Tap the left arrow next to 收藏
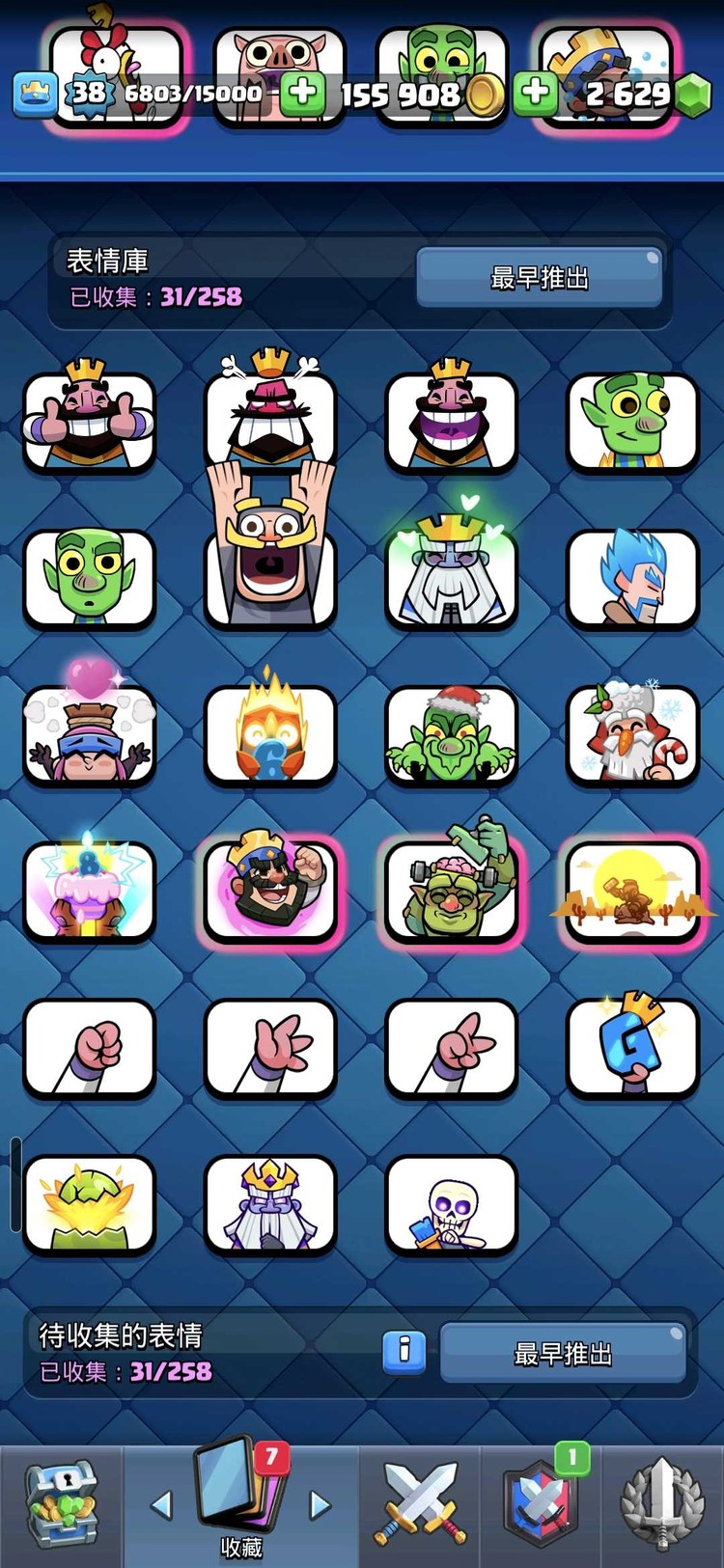 pyautogui.click(x=161, y=1504)
